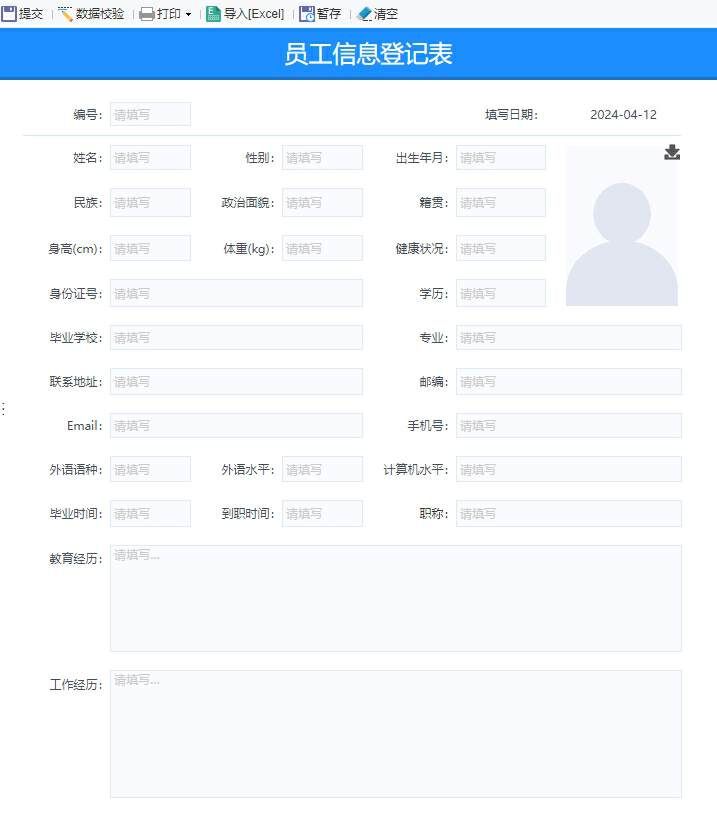Tap the 工作经历 text area
Viewport: 717px width, 816px height.
[395, 733]
